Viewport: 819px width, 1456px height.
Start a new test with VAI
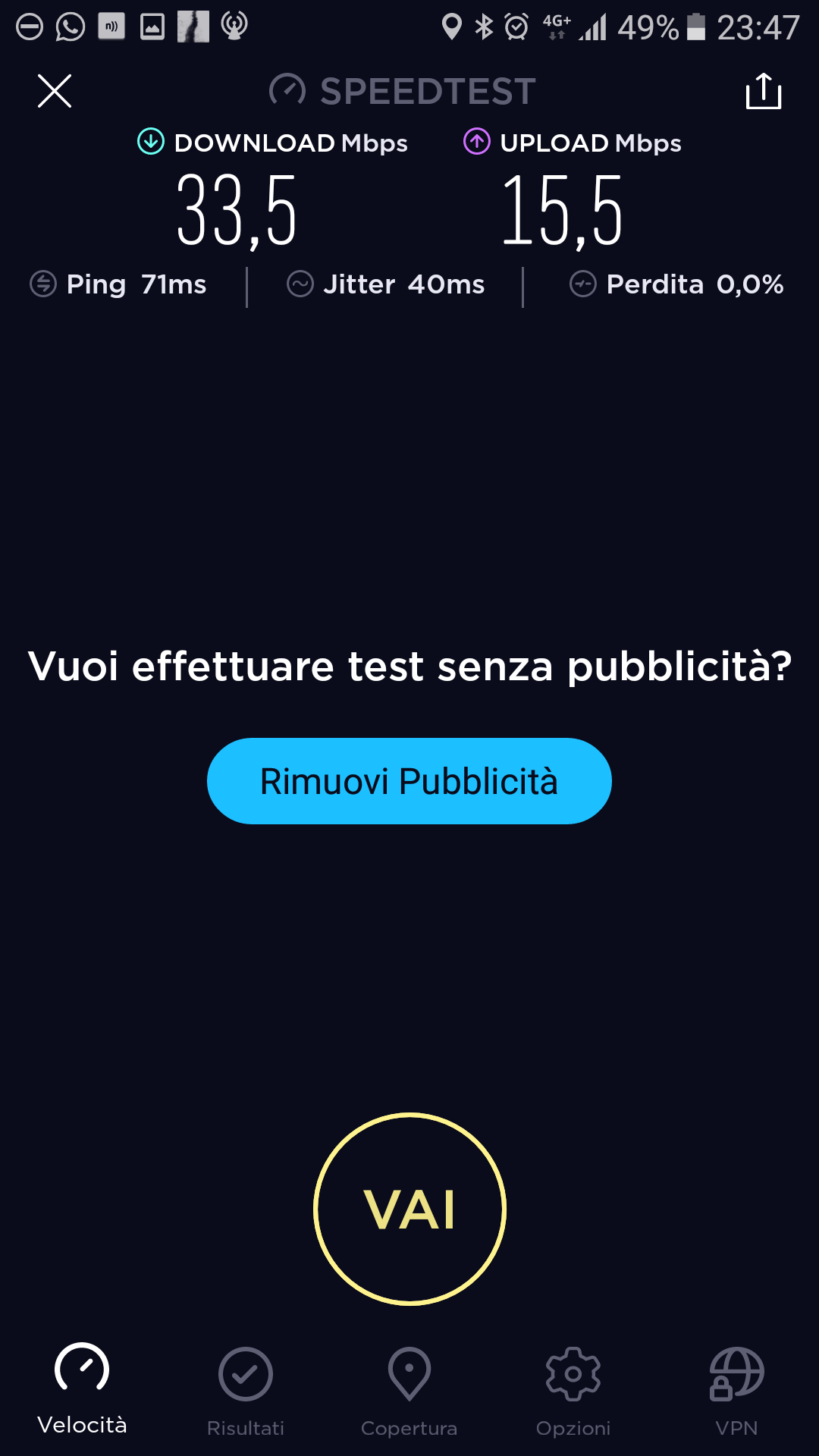409,1209
